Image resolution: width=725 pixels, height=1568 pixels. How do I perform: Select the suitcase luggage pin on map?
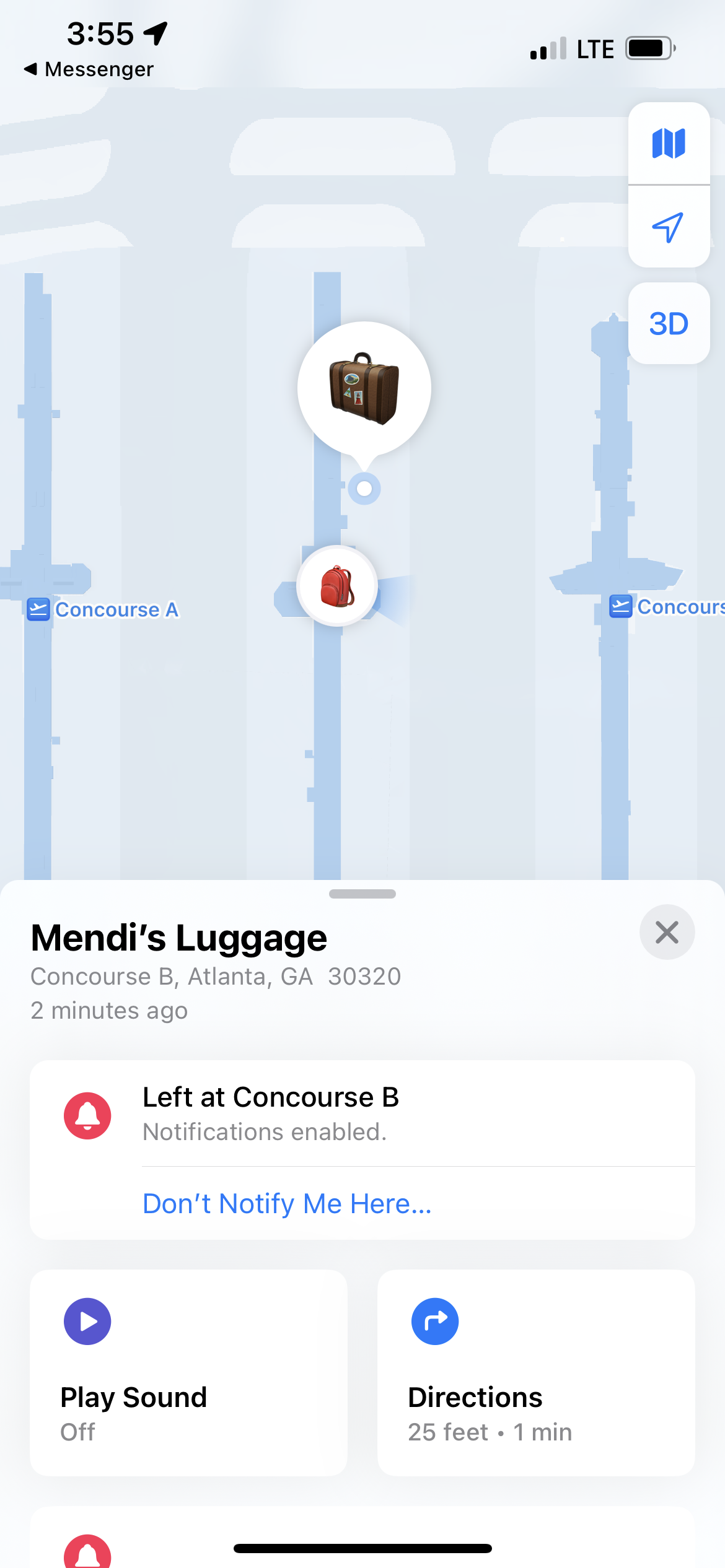coord(364,388)
